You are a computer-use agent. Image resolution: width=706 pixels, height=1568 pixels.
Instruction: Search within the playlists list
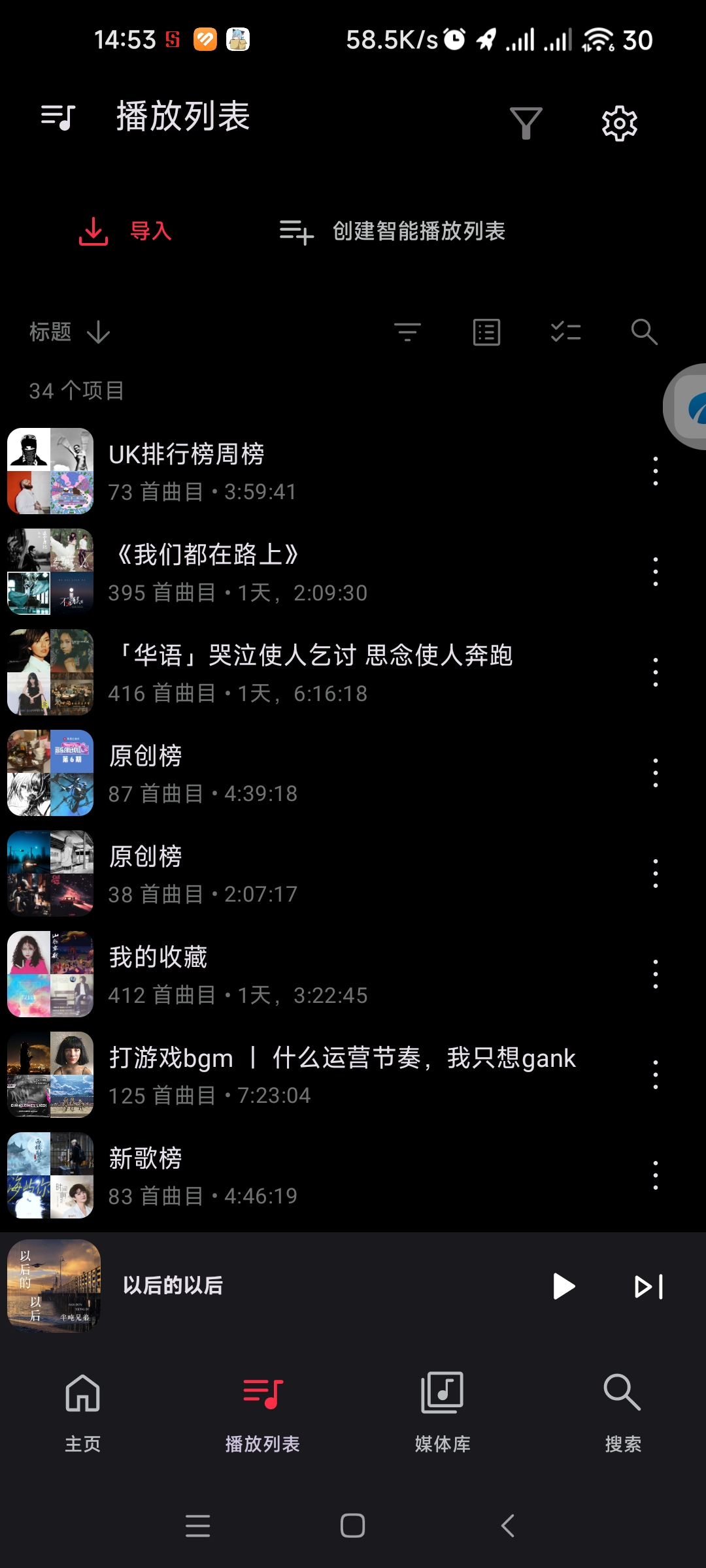point(644,332)
